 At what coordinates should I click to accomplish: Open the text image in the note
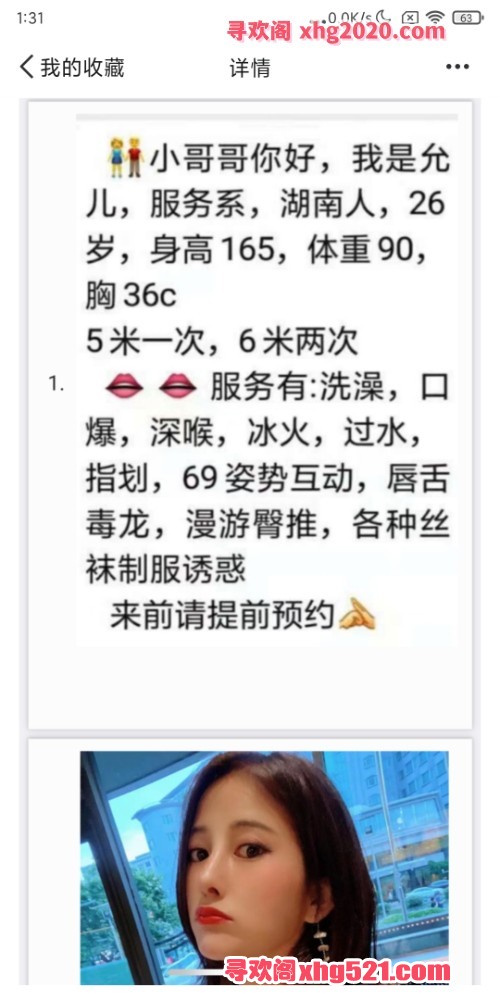[267, 381]
